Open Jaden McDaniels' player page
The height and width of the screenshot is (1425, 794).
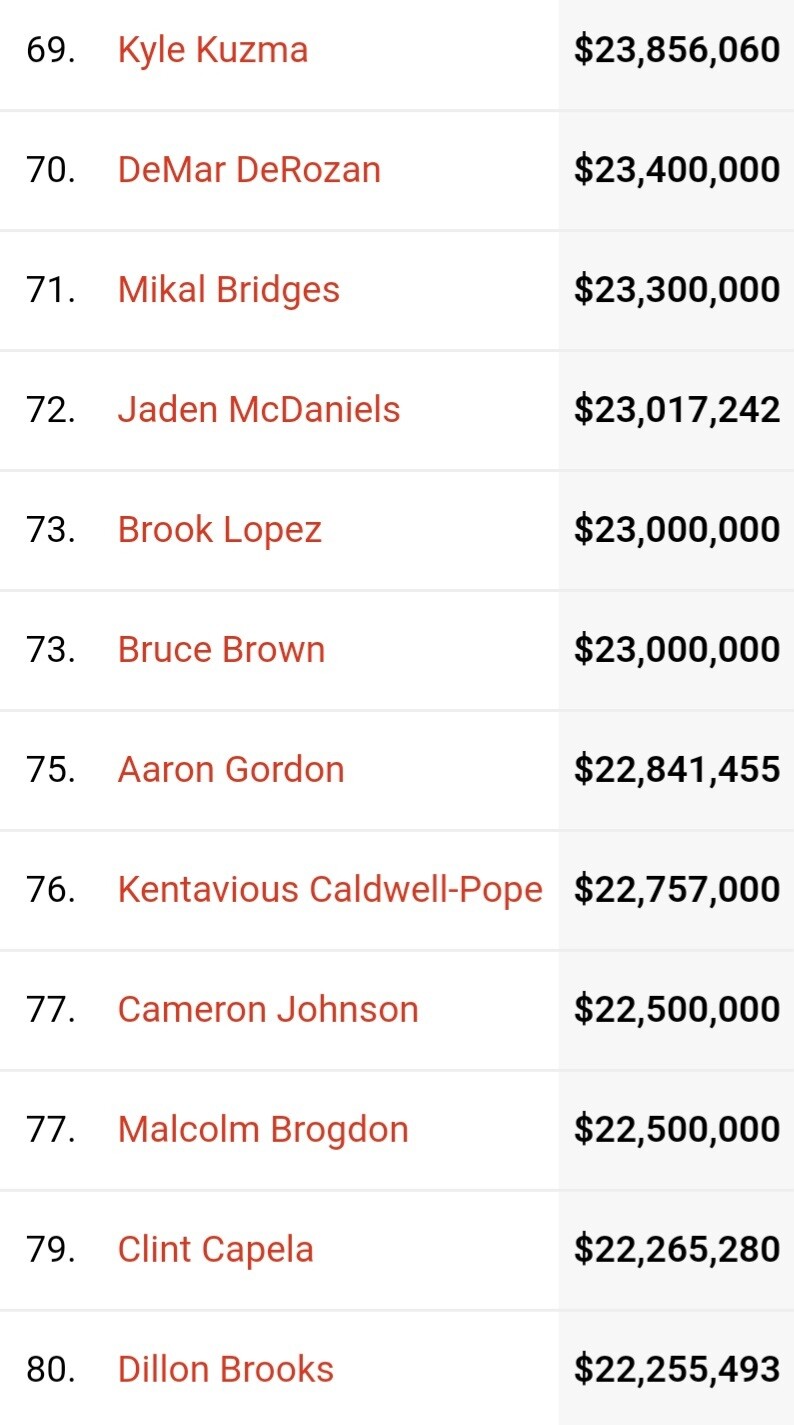pyautogui.click(x=259, y=410)
